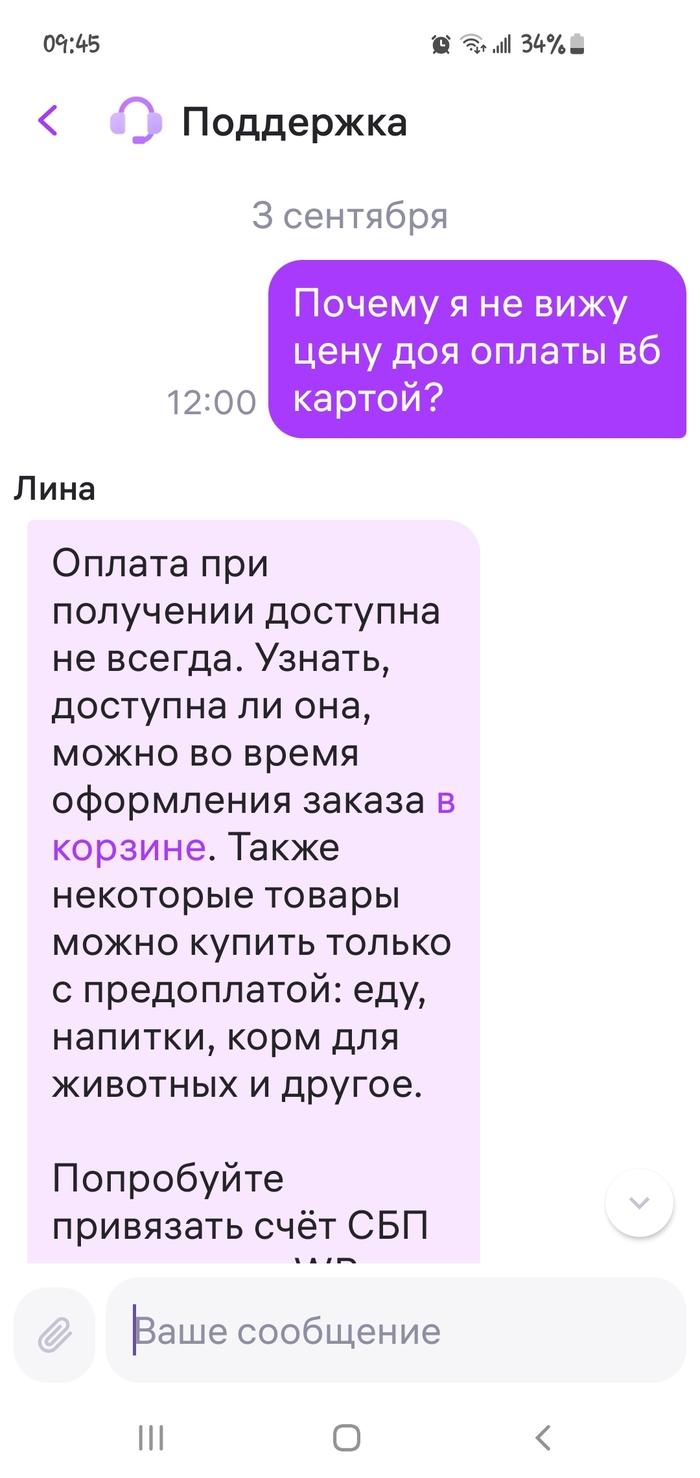Open recent apps from the navigation bar
The image size is (700, 1478).
coord(151,1437)
